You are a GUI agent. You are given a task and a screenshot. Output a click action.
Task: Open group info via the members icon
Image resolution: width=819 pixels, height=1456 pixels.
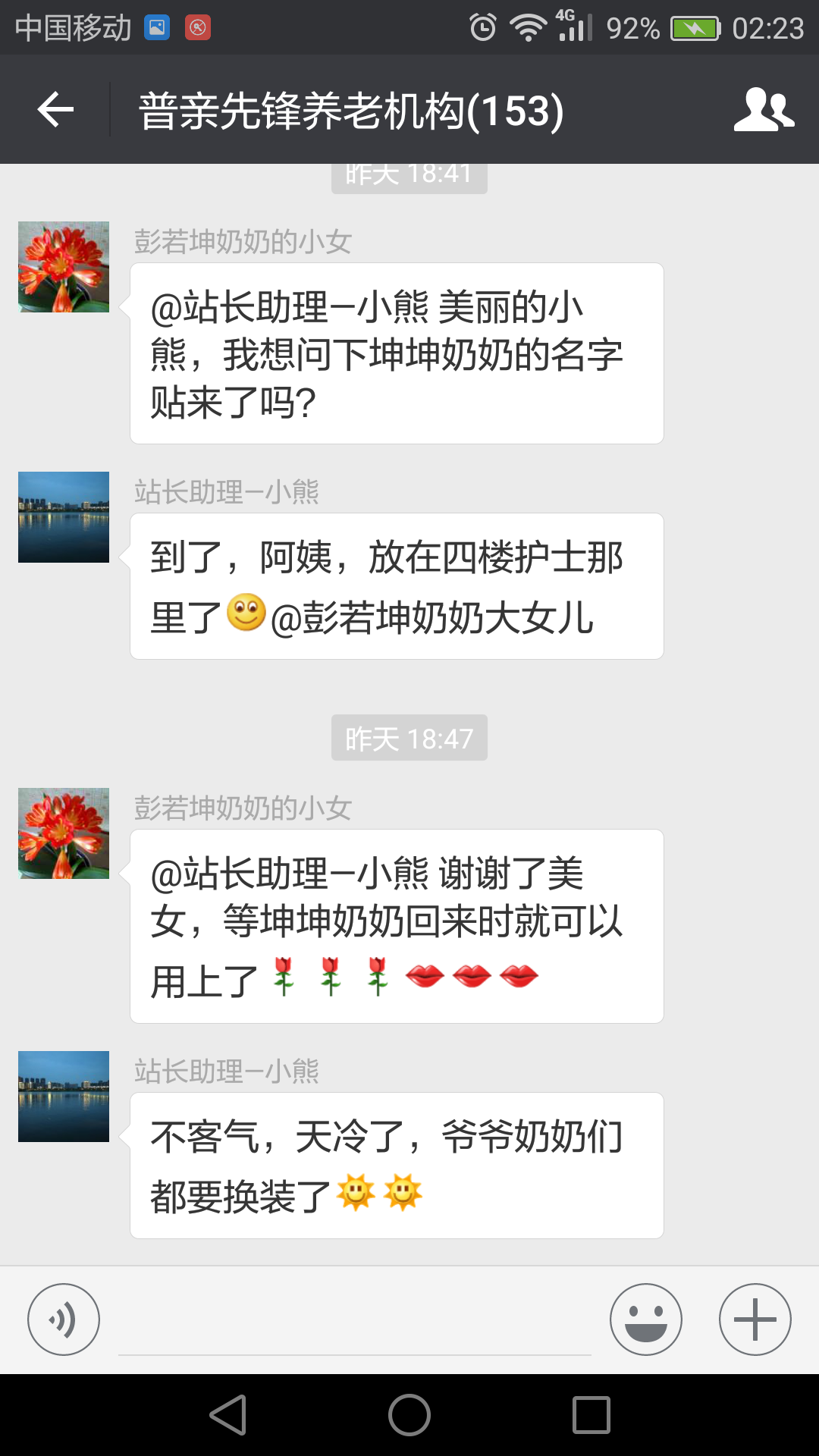[764, 110]
